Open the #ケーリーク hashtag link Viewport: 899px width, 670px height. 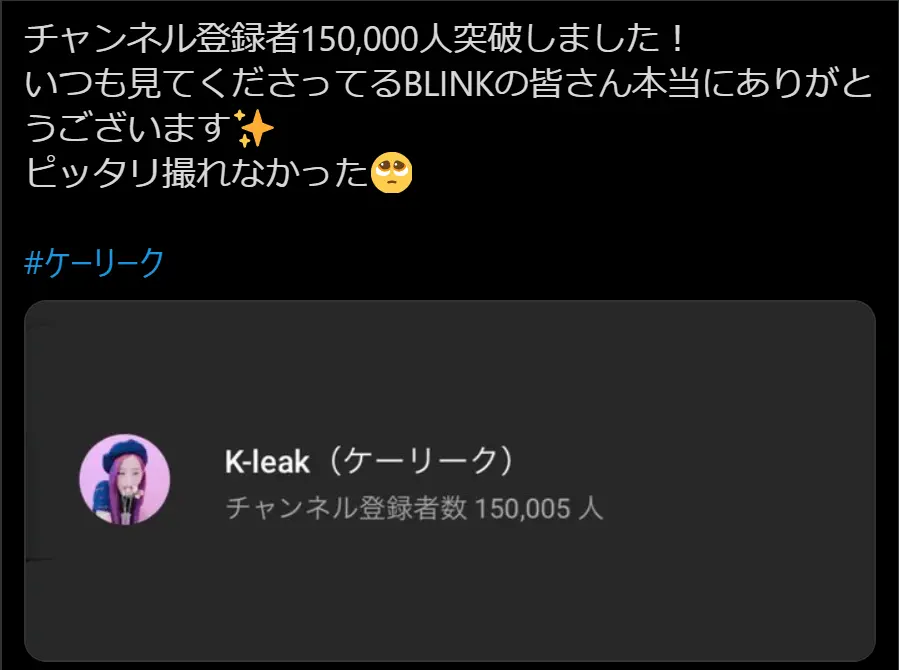(x=93, y=263)
